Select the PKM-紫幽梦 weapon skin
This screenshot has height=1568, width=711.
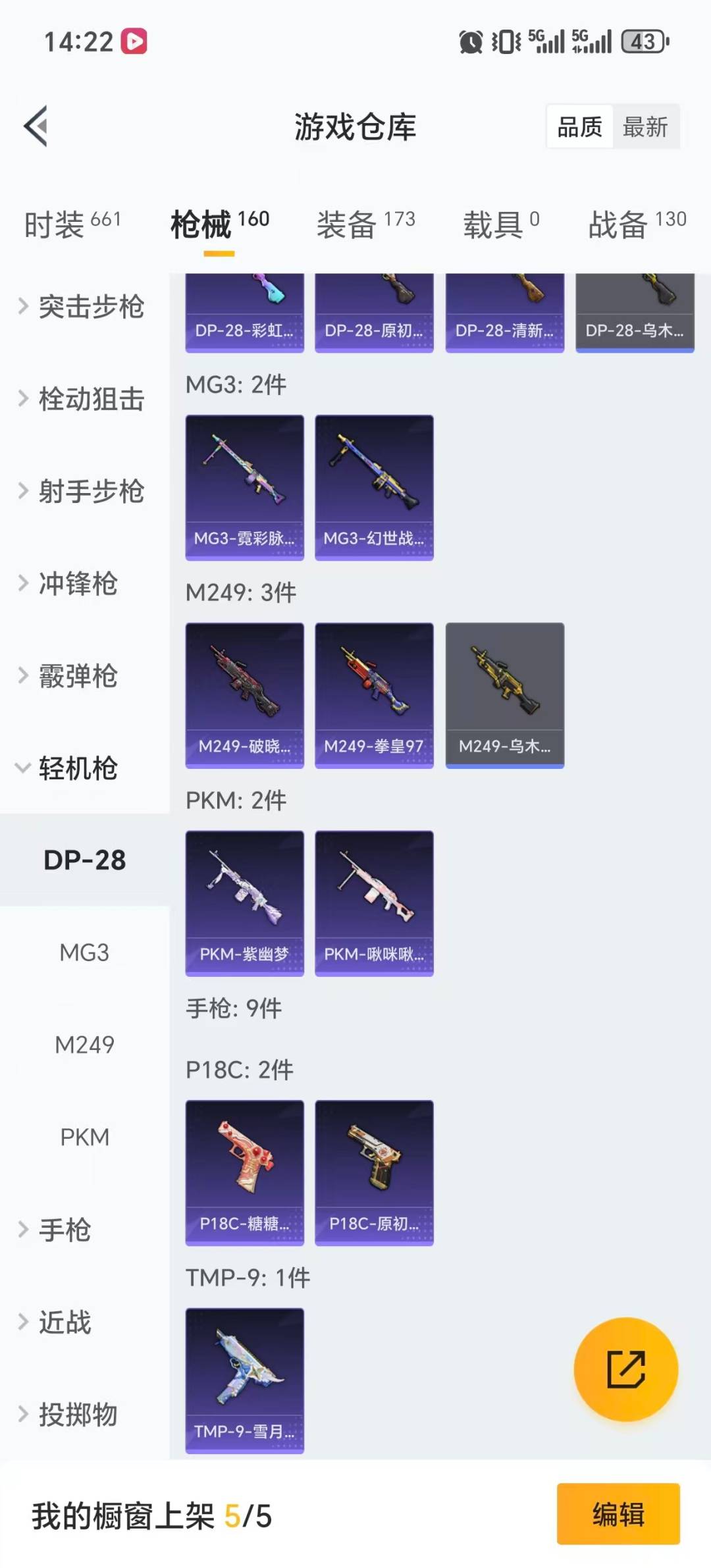[x=244, y=902]
